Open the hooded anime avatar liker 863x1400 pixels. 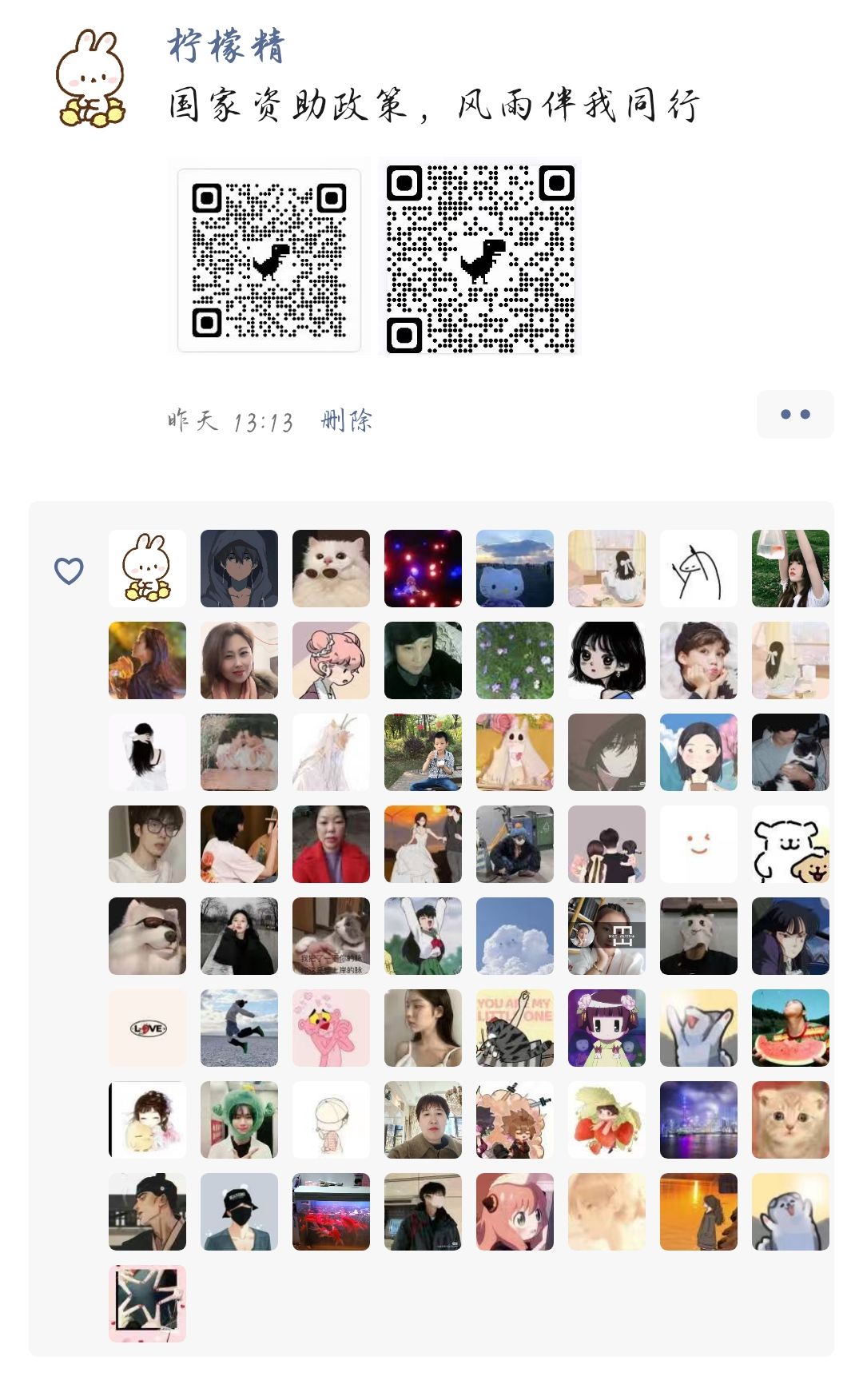tap(239, 568)
